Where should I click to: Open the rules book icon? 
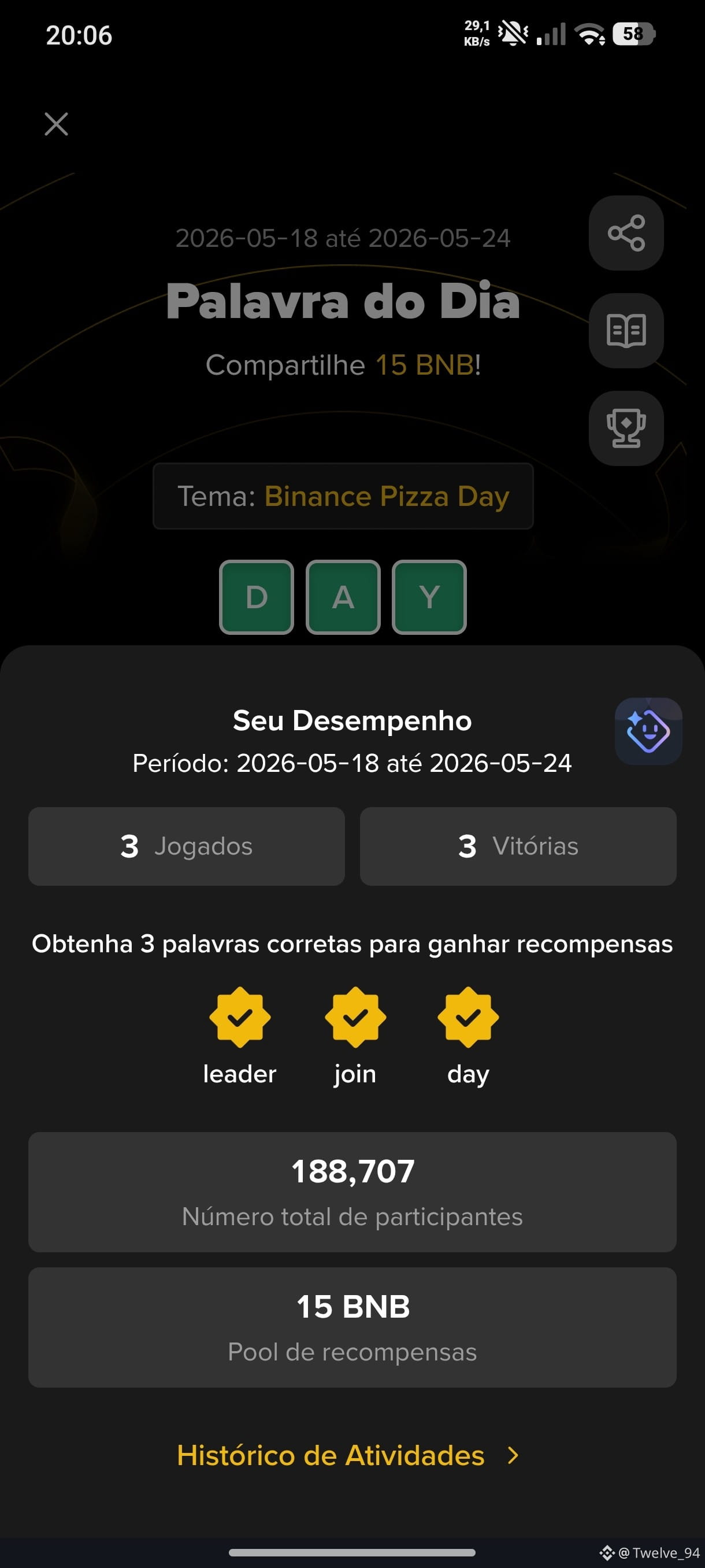pyautogui.click(x=626, y=331)
